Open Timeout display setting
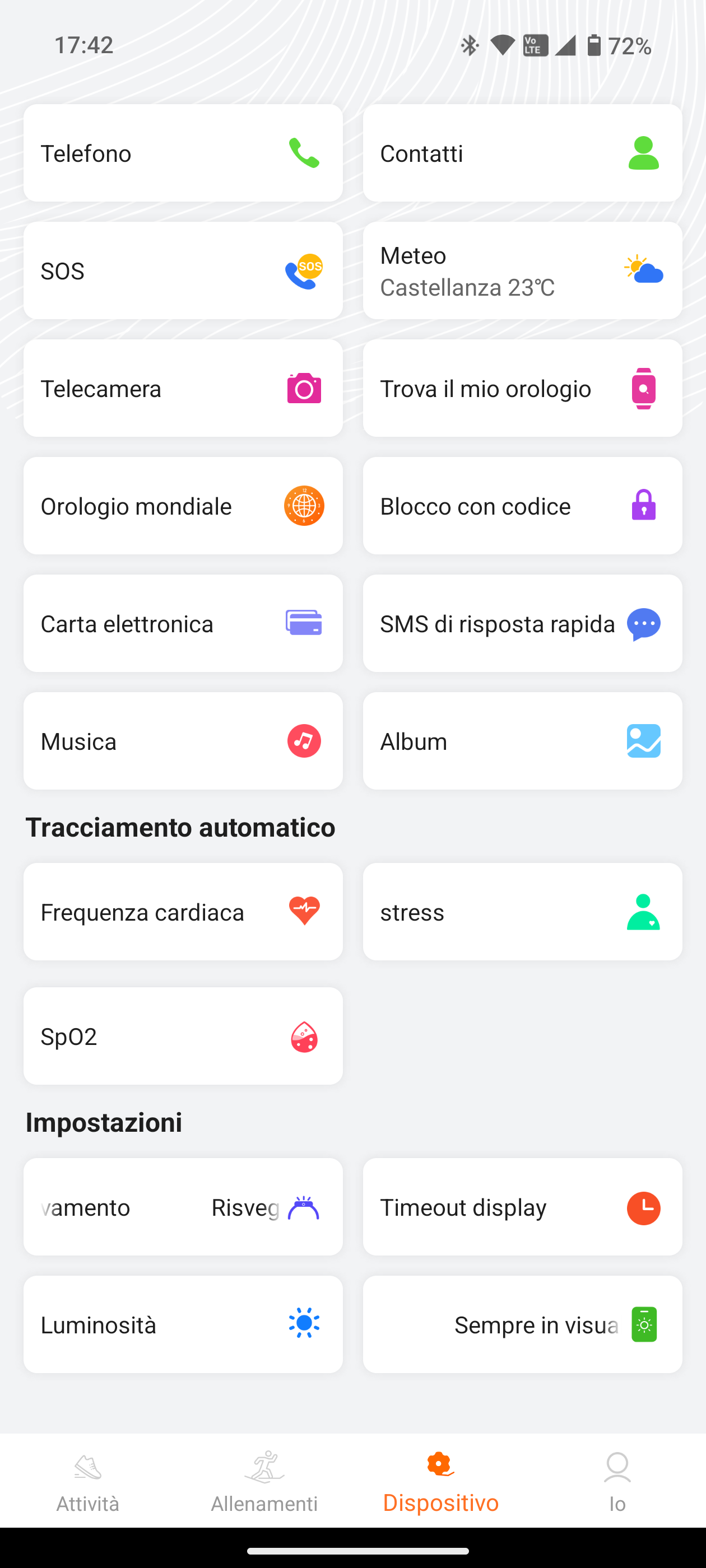The height and width of the screenshot is (1568, 706). pyautogui.click(x=522, y=1207)
